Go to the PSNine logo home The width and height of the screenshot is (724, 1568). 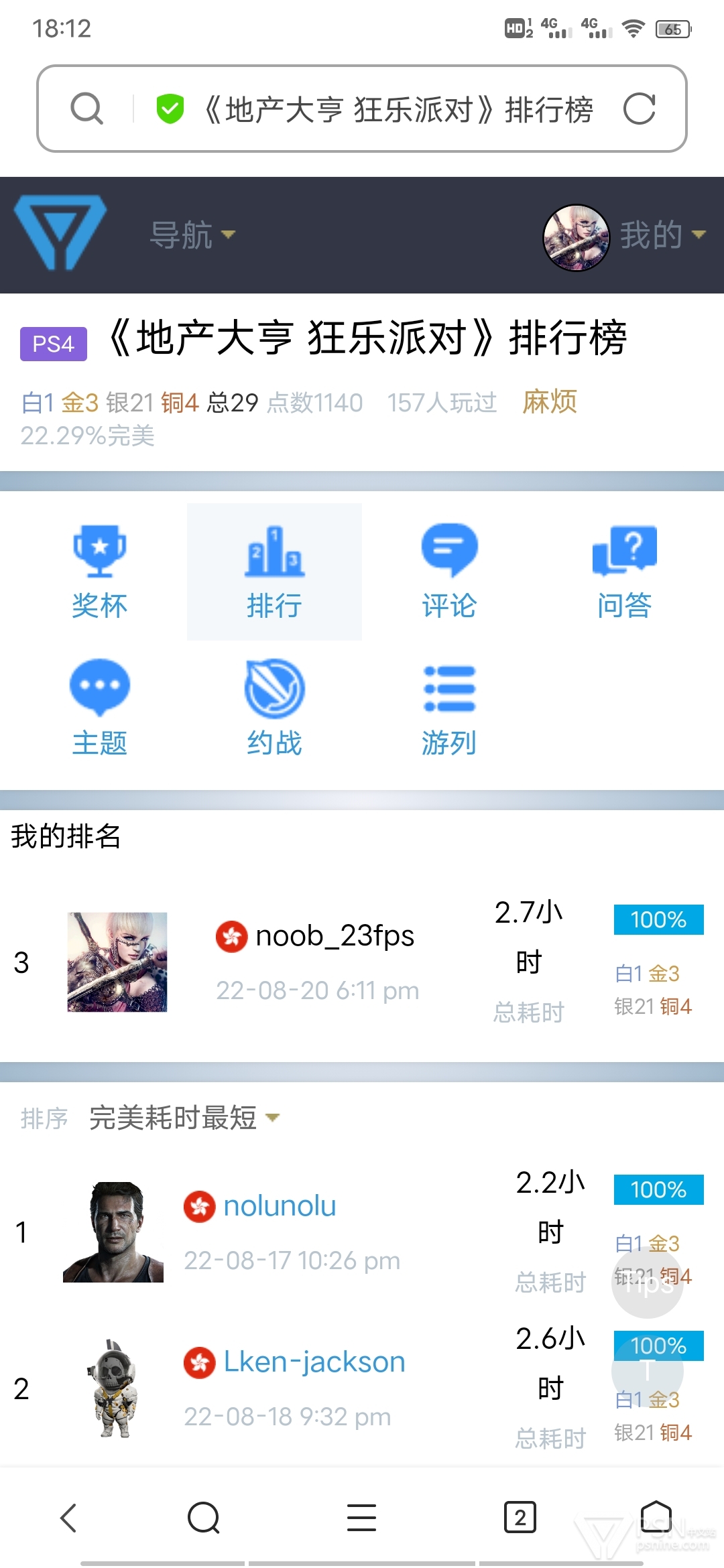click(x=60, y=233)
